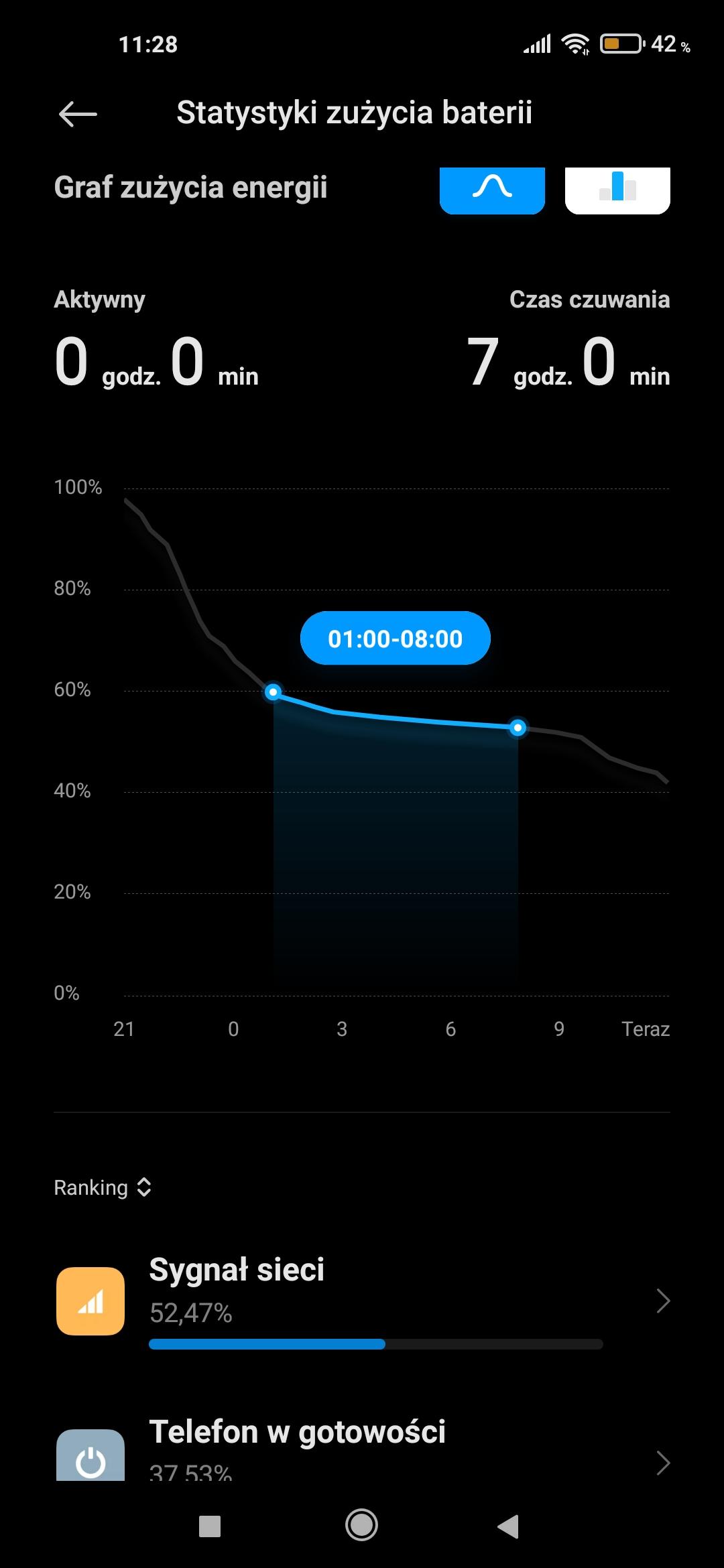724x1568 pixels.
Task: Tap the 08:00 end marker on graph
Action: tap(518, 728)
